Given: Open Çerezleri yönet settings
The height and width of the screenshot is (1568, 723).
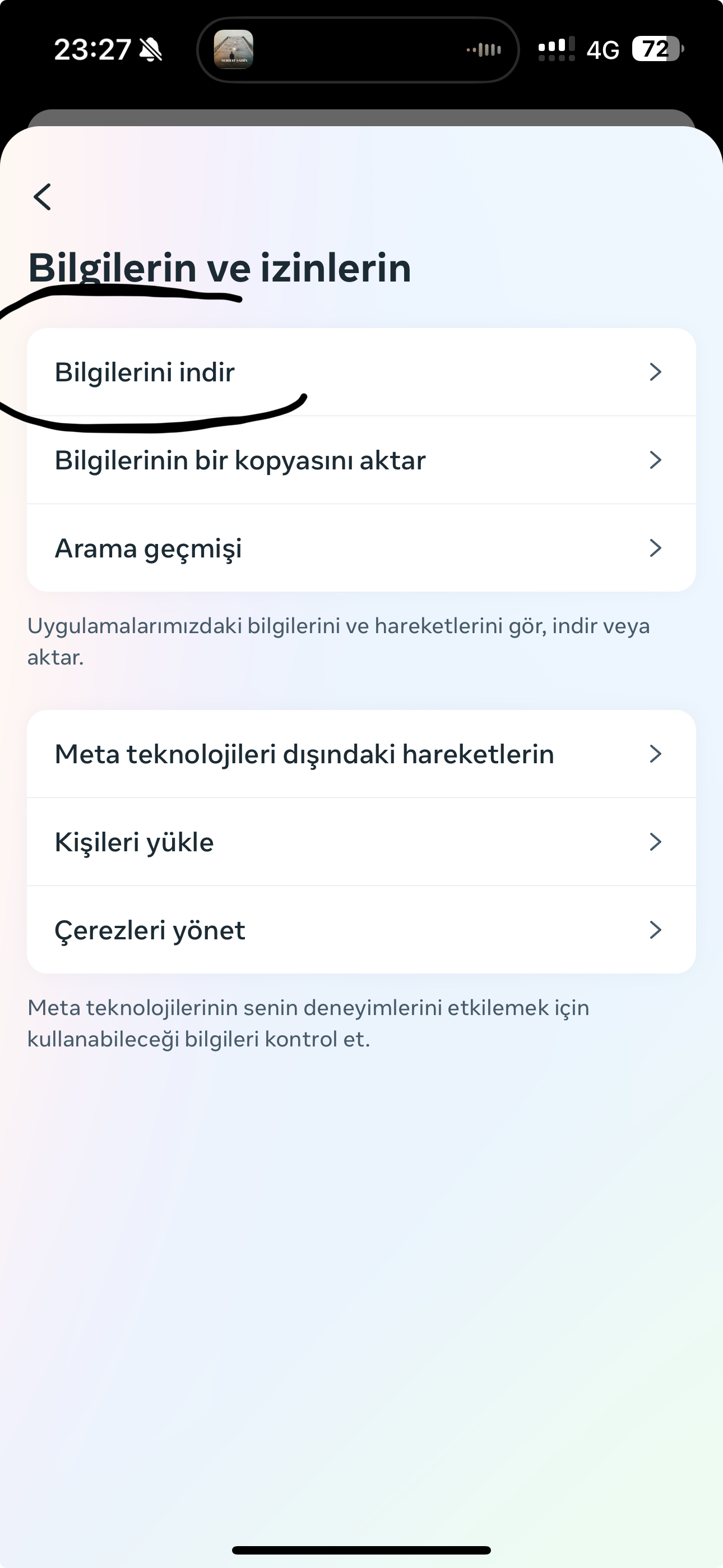Looking at the screenshot, I should (x=361, y=929).
